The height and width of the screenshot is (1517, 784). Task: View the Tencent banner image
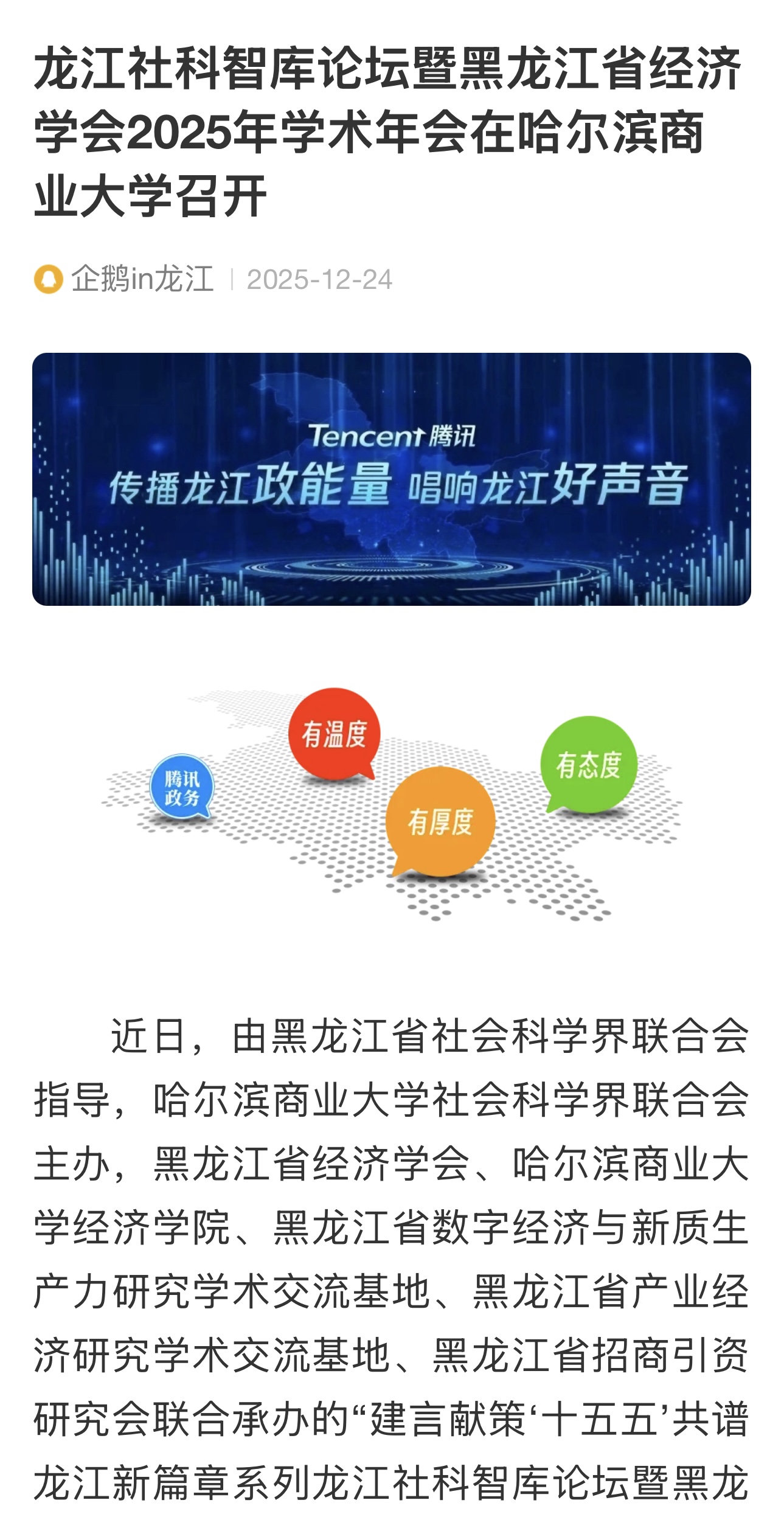point(391,479)
